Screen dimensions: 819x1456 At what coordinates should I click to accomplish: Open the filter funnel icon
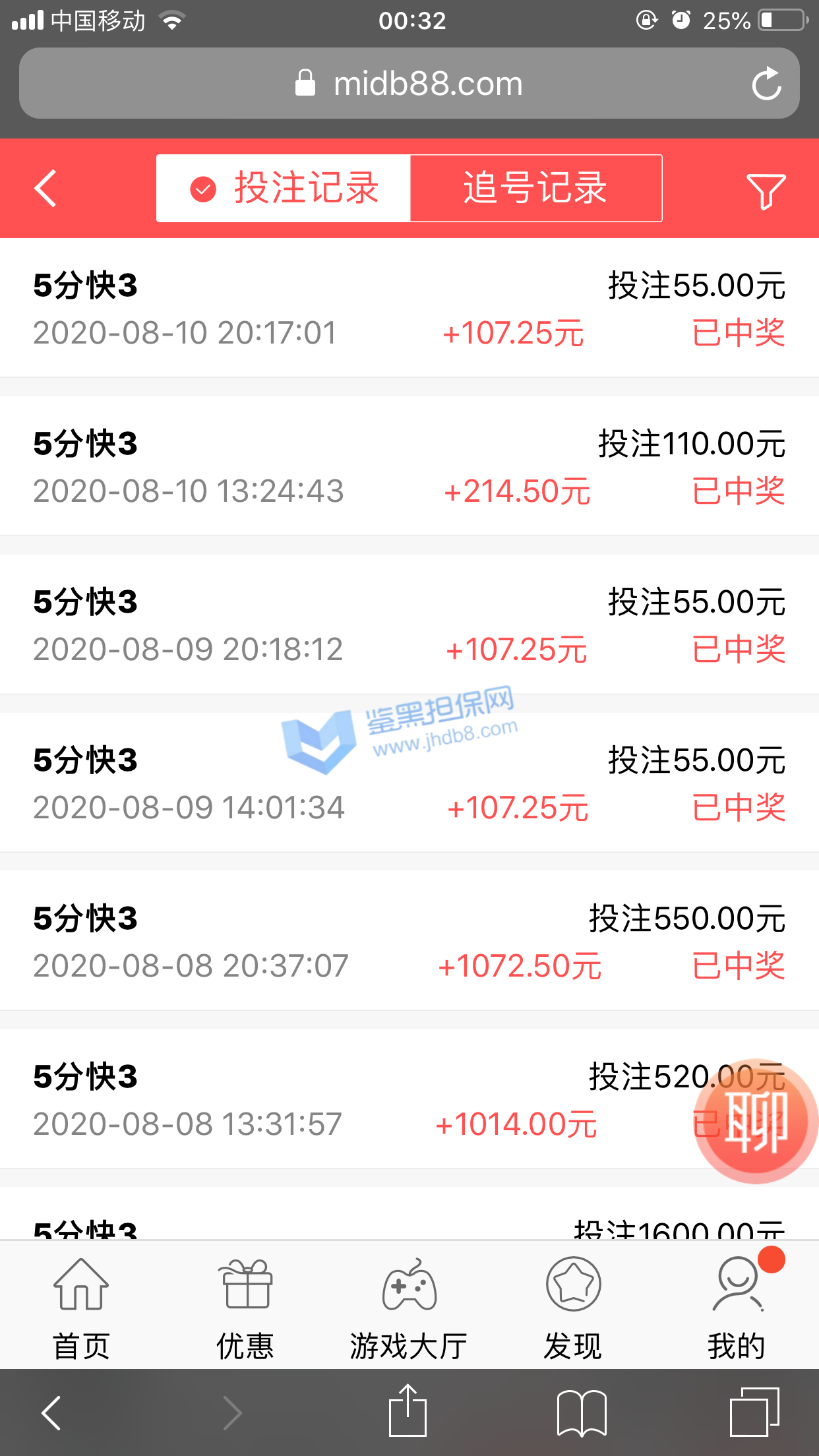tap(766, 191)
